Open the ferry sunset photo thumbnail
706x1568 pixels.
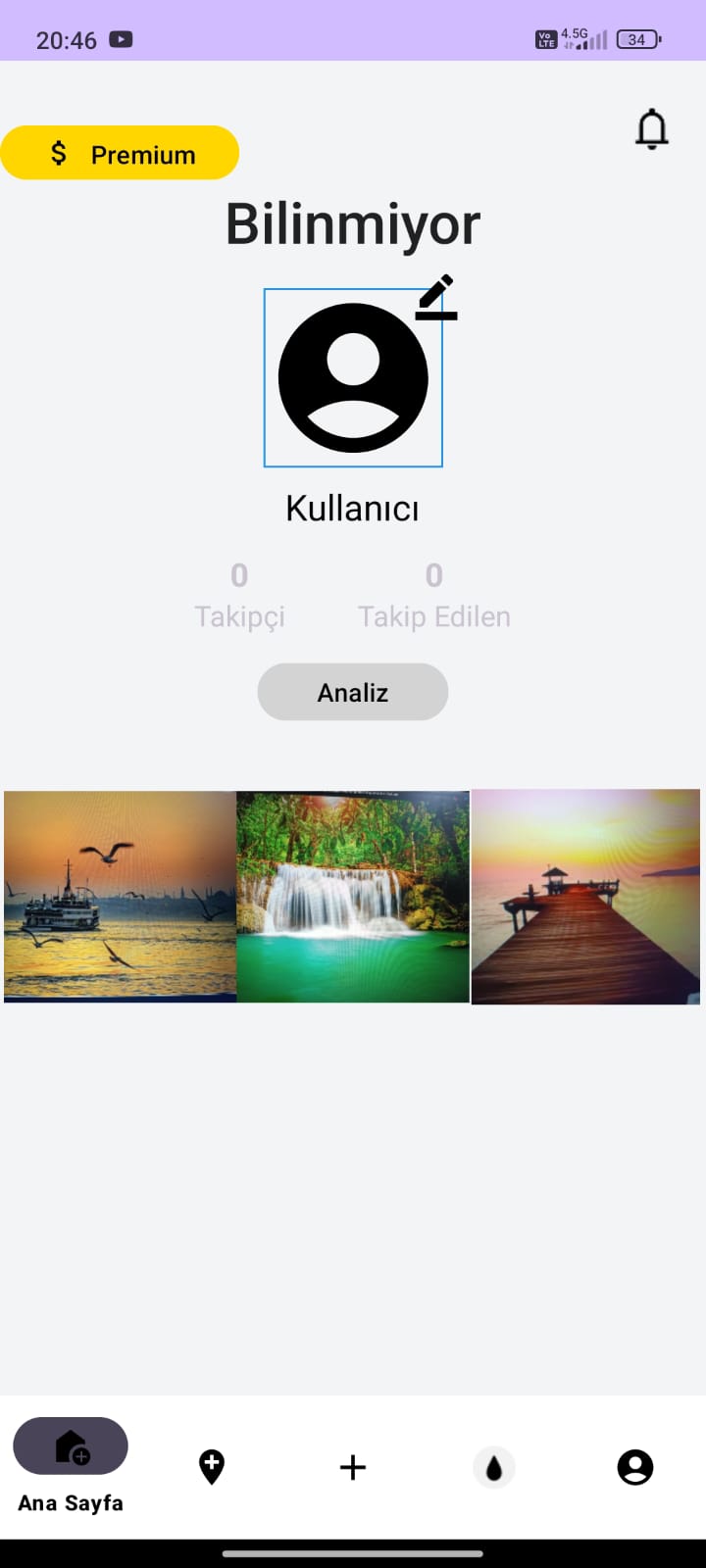[118, 895]
